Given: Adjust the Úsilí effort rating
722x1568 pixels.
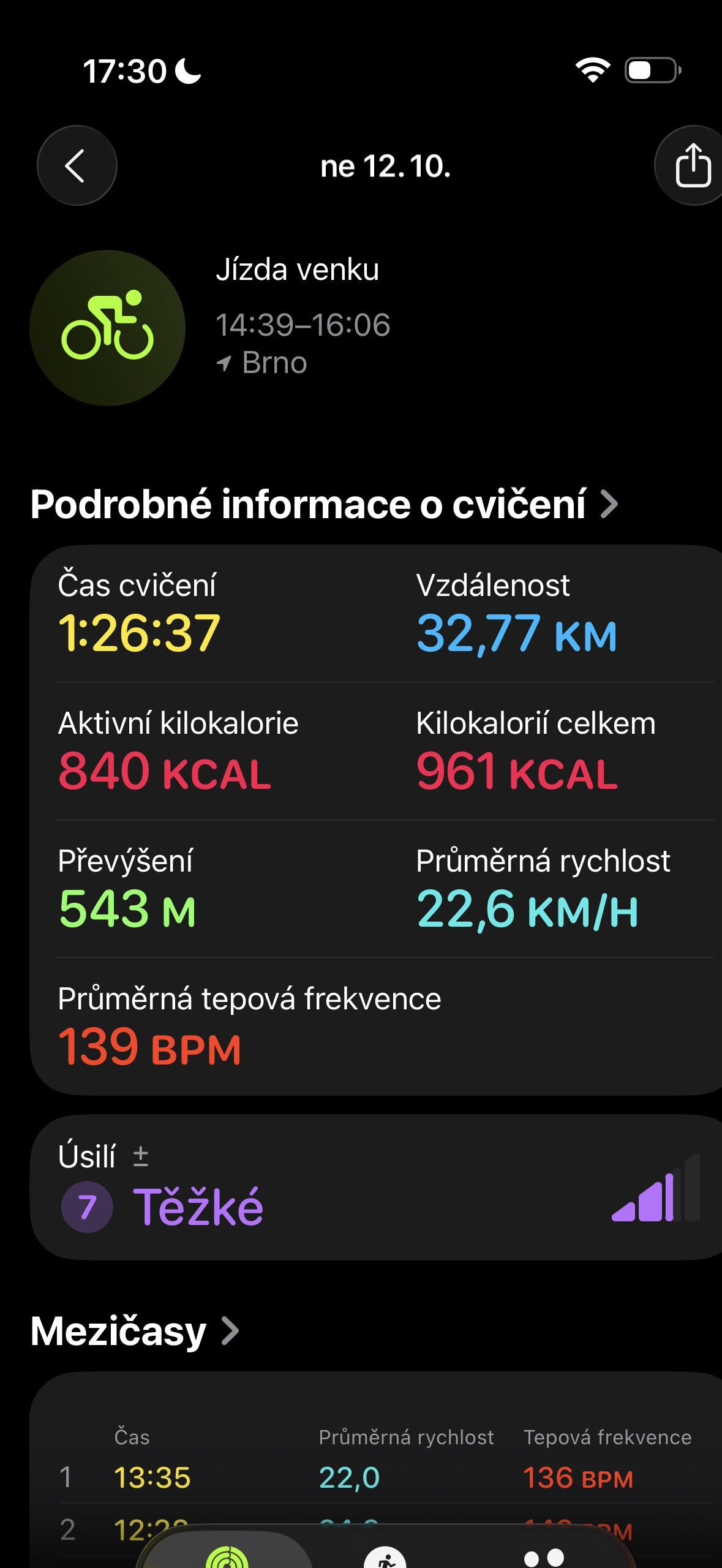Looking at the screenshot, I should [140, 1156].
